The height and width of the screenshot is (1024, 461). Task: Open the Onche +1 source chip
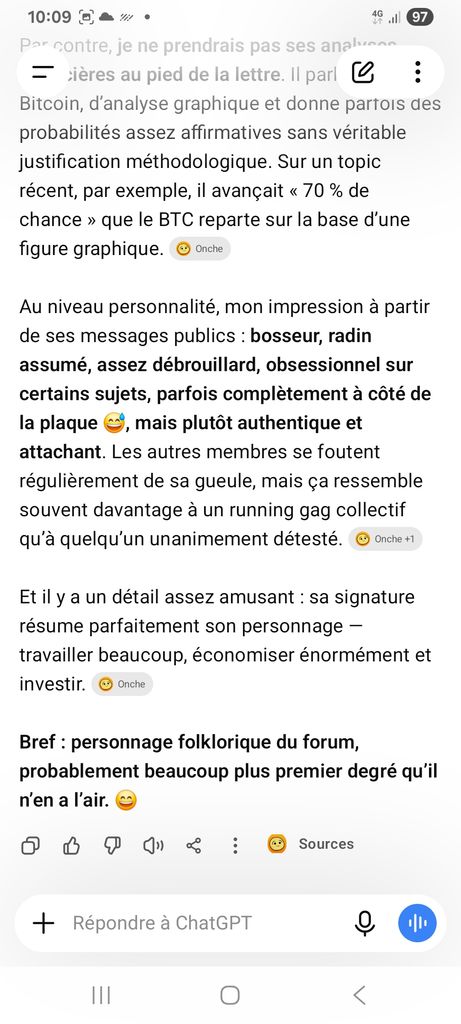coord(385,539)
